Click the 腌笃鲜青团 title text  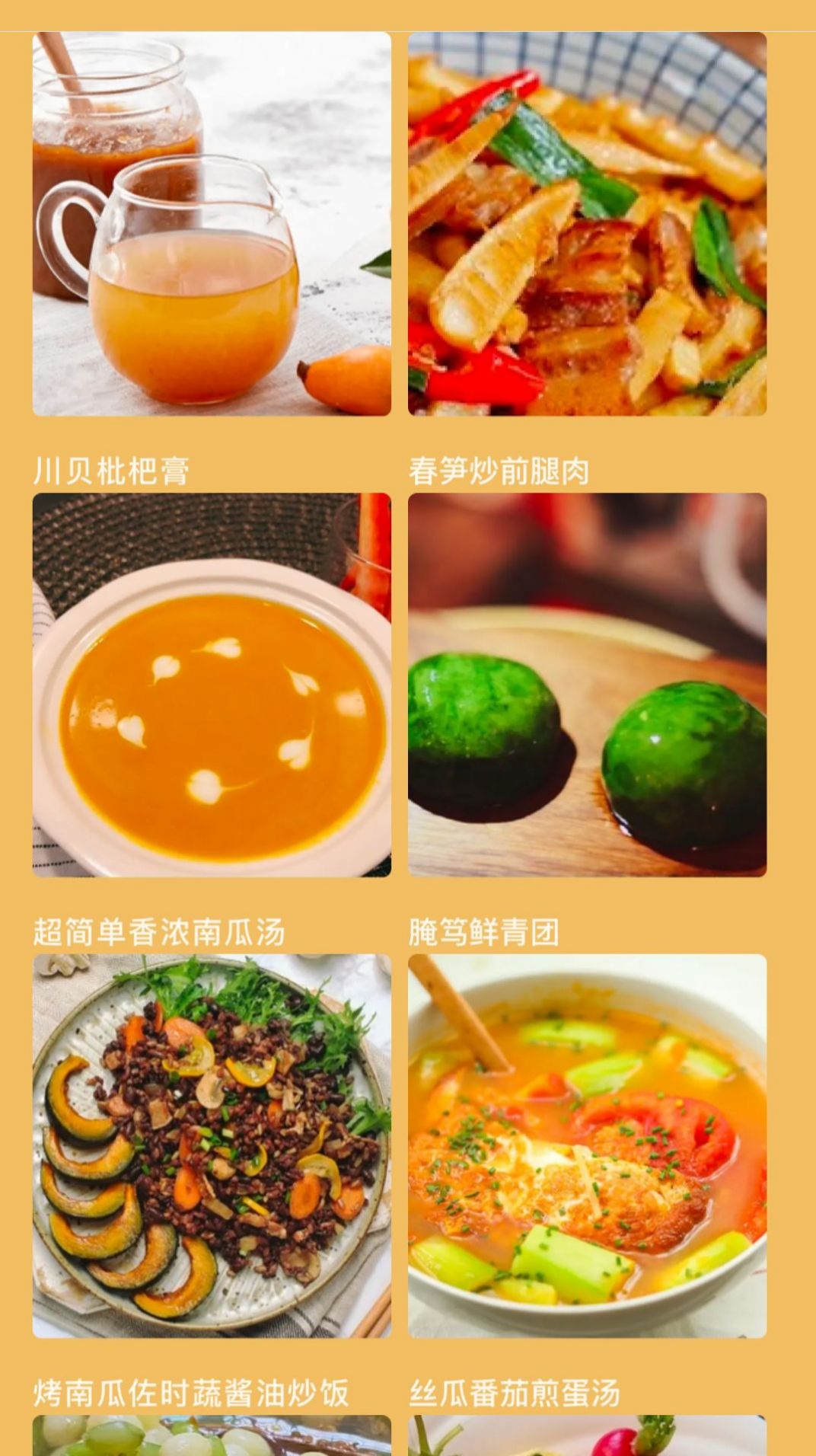point(485,930)
